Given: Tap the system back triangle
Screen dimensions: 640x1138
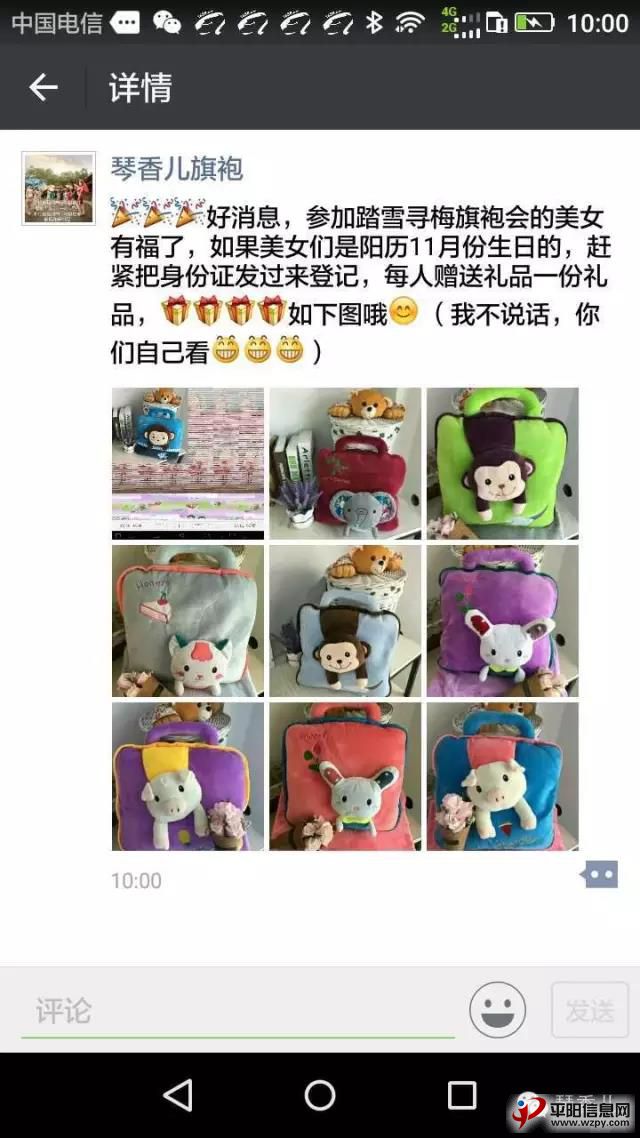Looking at the screenshot, I should pyautogui.click(x=178, y=1096).
